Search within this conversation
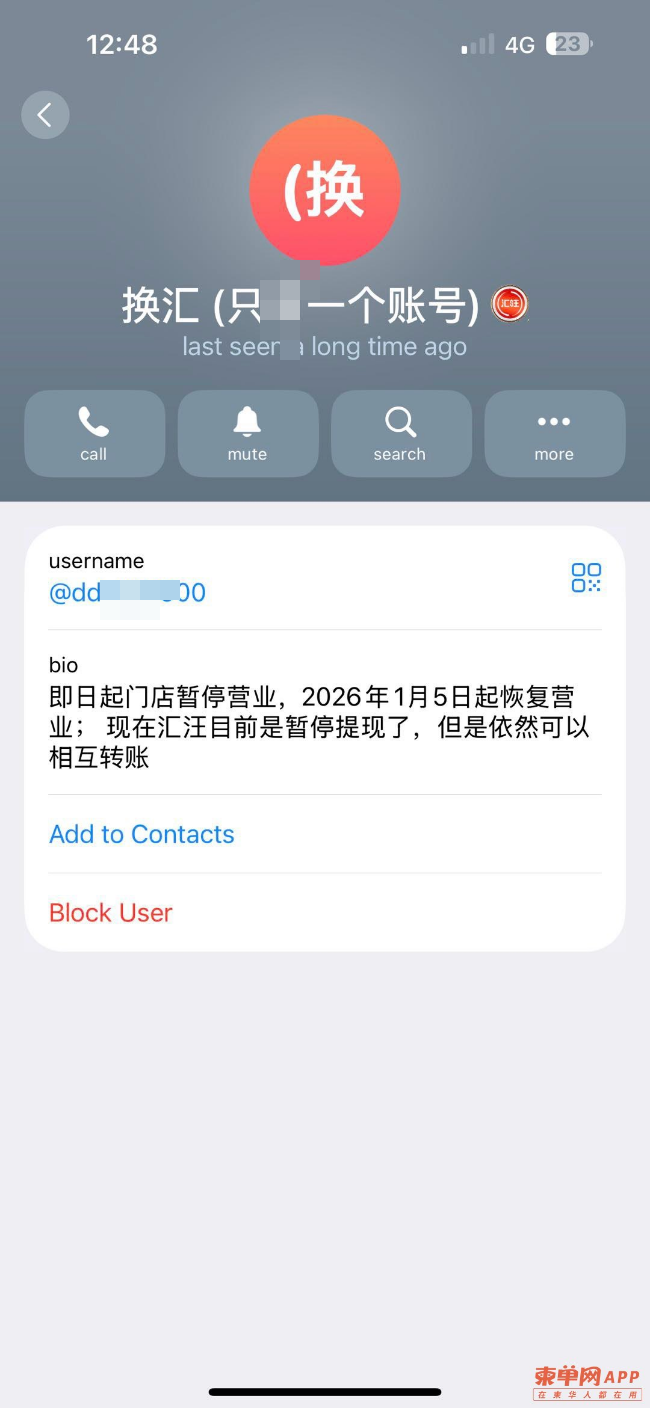Viewport: 650px width, 1408px height. (x=400, y=433)
